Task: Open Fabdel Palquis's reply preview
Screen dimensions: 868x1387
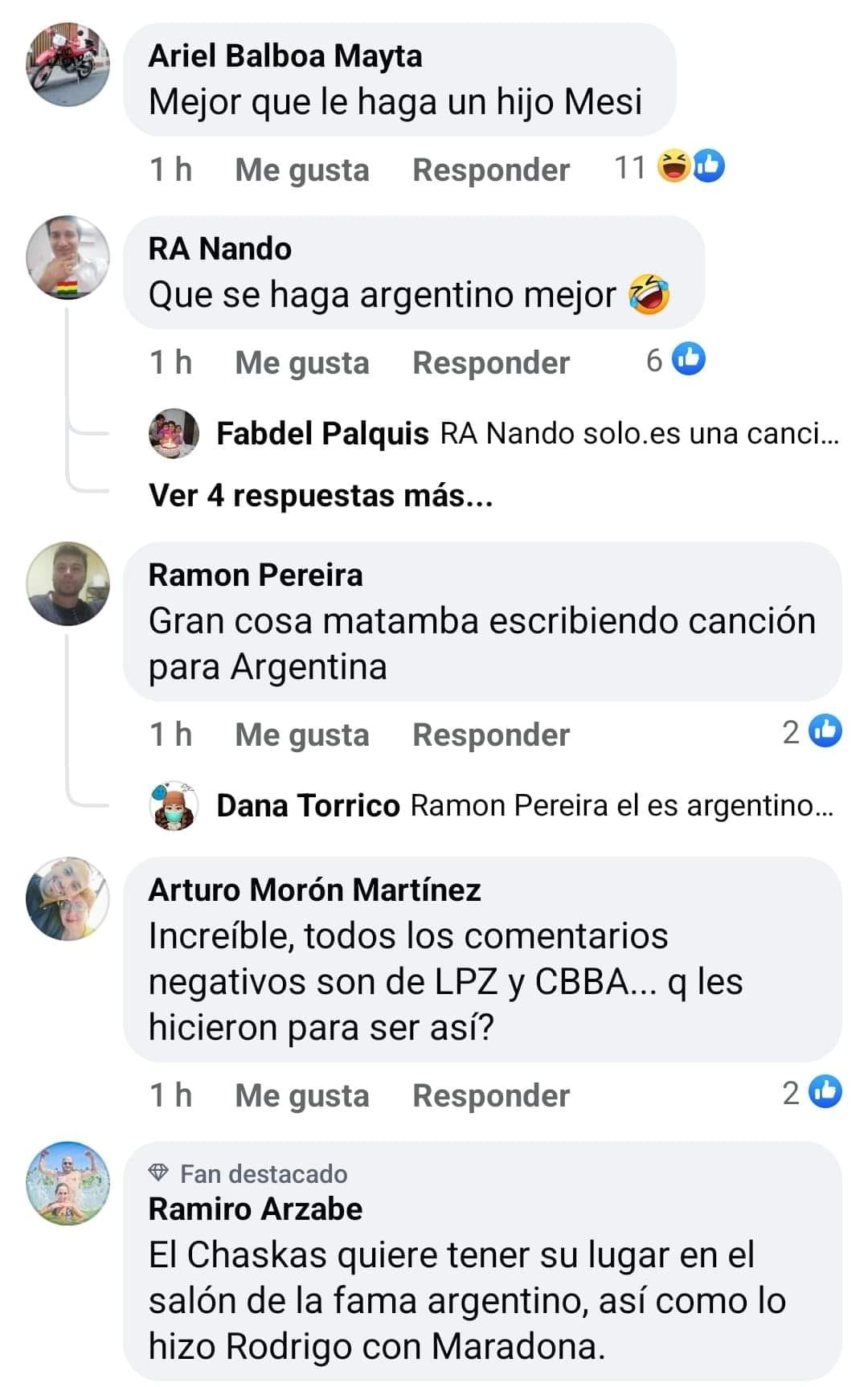Action: click(526, 434)
